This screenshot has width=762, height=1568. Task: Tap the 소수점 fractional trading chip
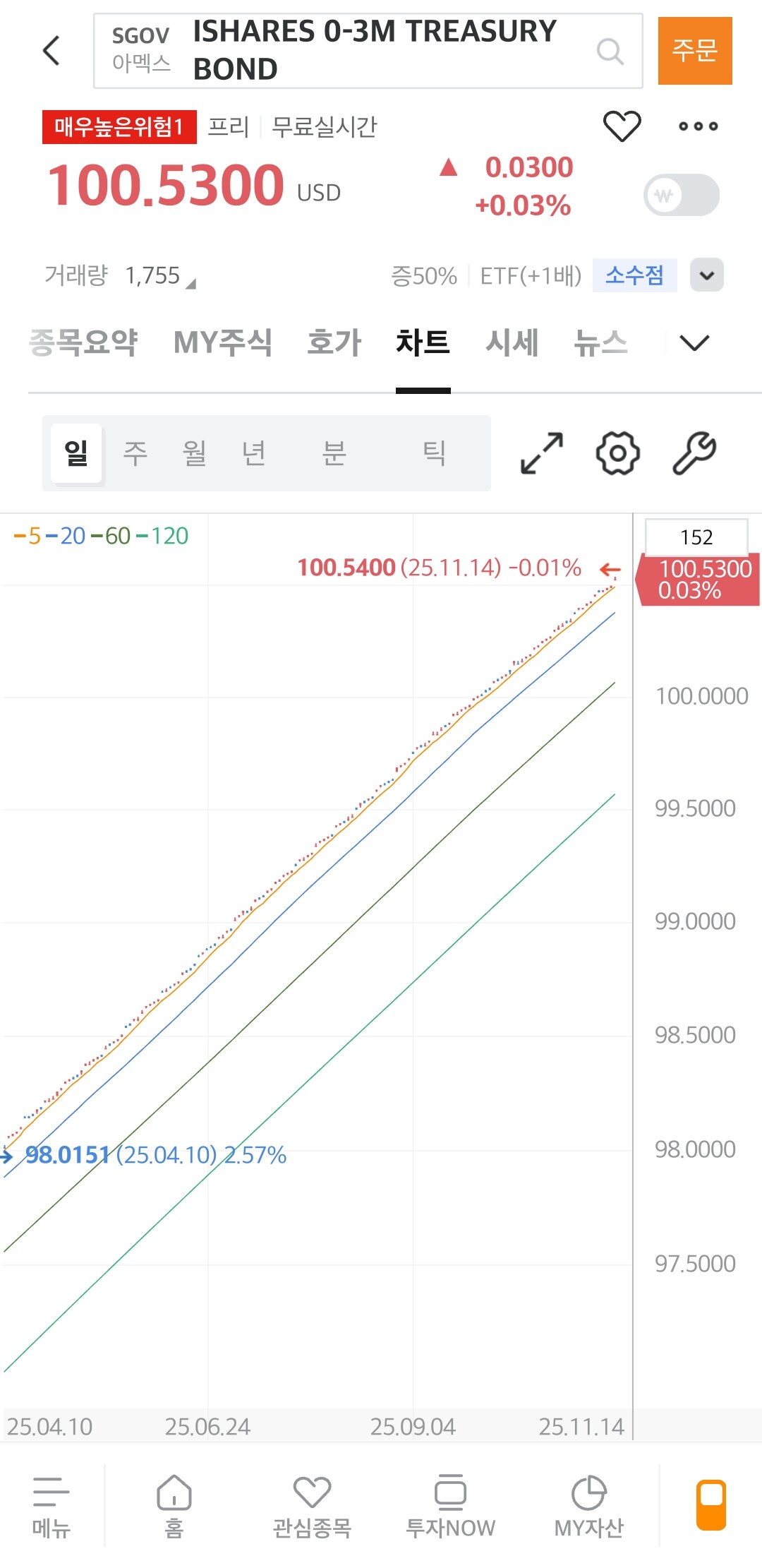point(634,275)
